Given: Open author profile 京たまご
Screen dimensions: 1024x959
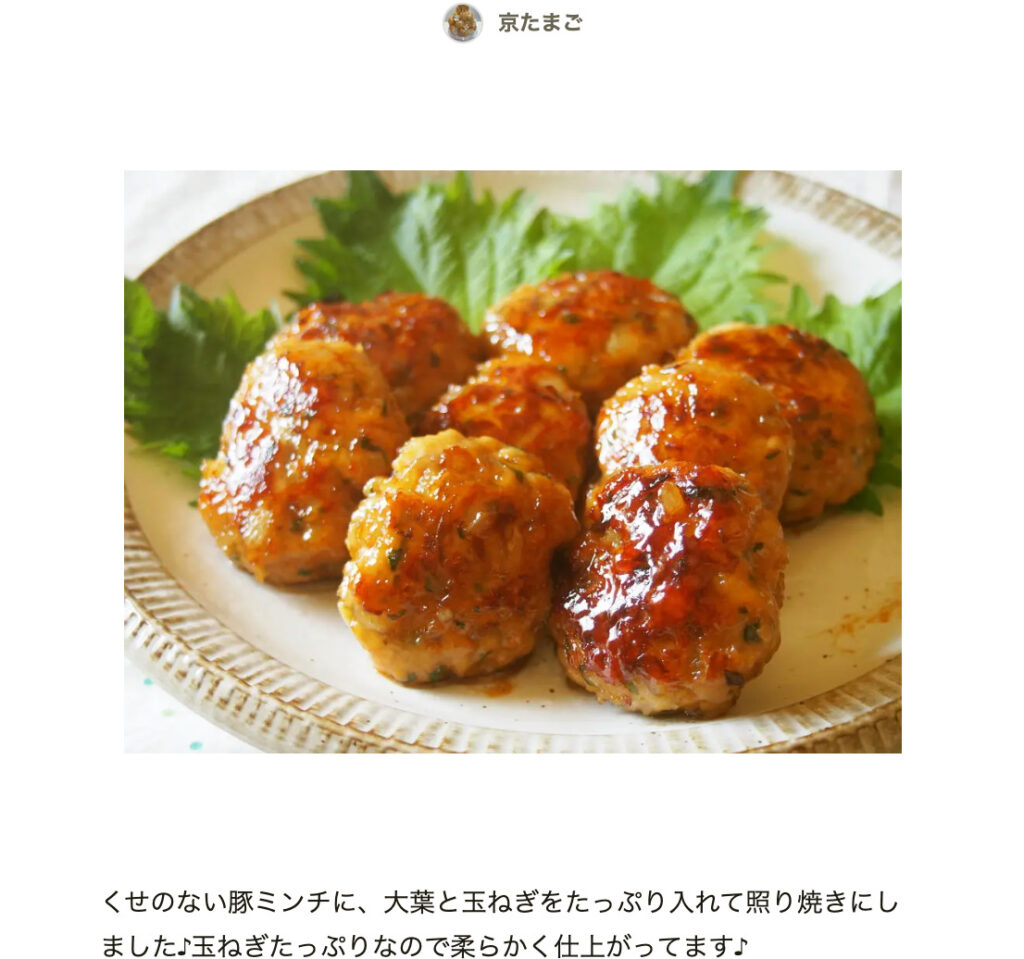Looking at the screenshot, I should tap(539, 22).
